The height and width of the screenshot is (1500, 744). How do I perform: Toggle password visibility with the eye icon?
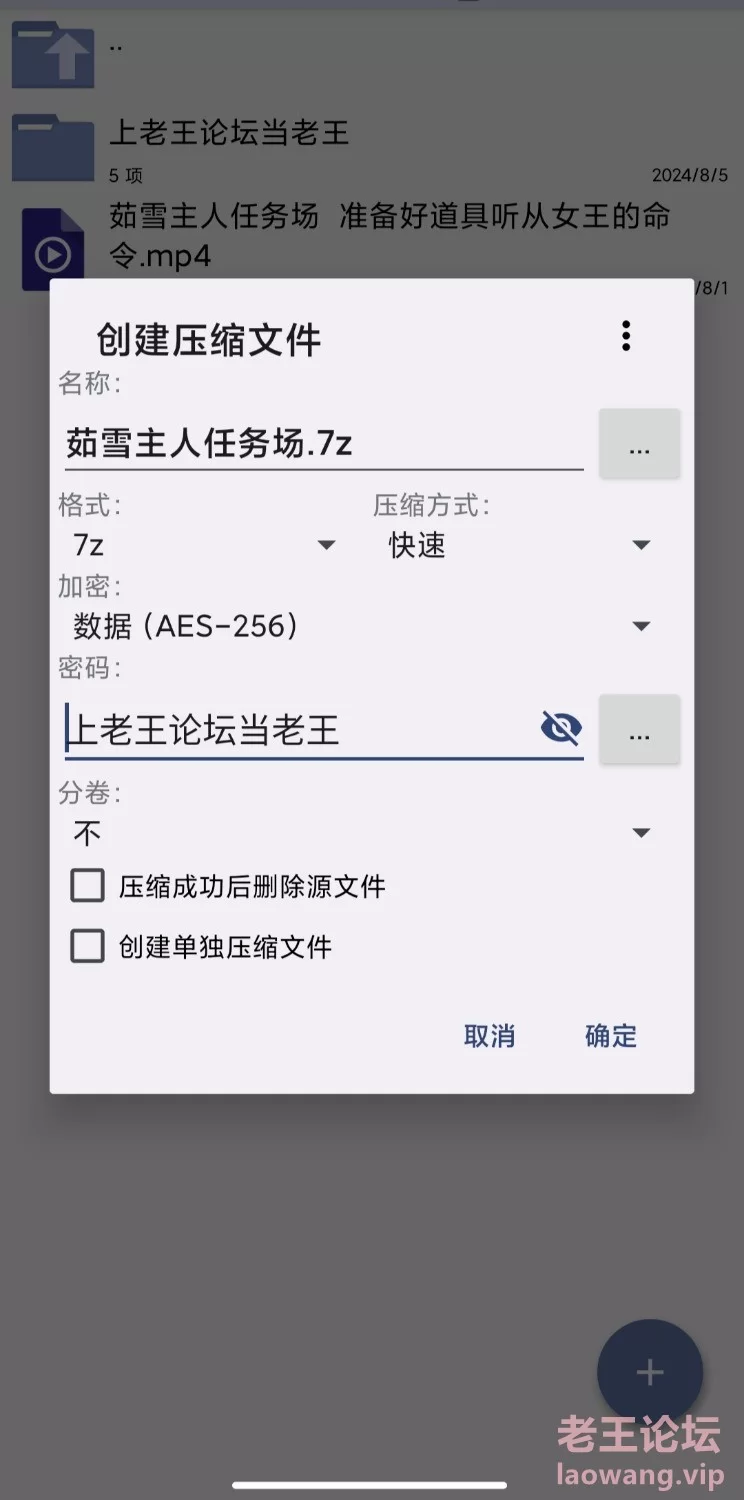tap(561, 728)
